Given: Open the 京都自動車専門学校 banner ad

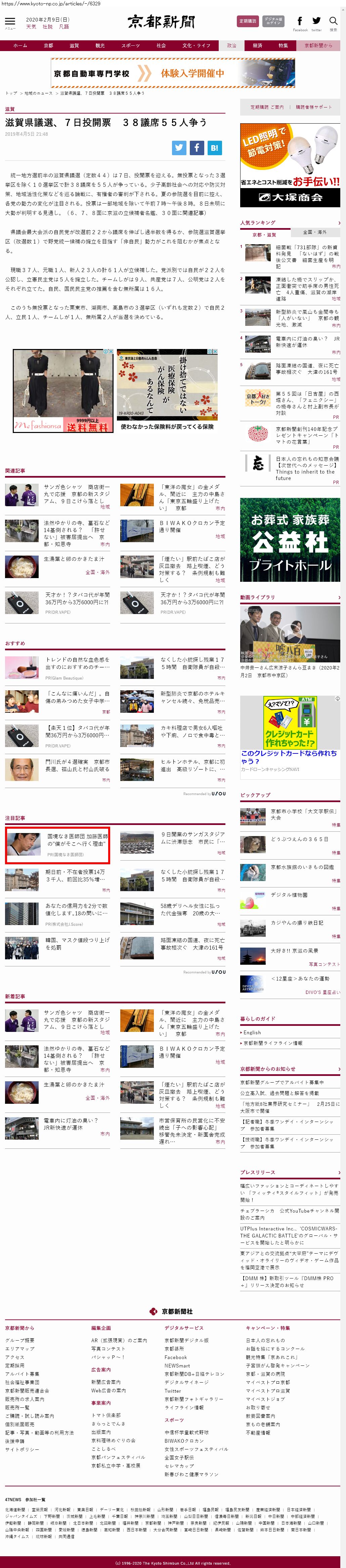Looking at the screenshot, I should (173, 73).
